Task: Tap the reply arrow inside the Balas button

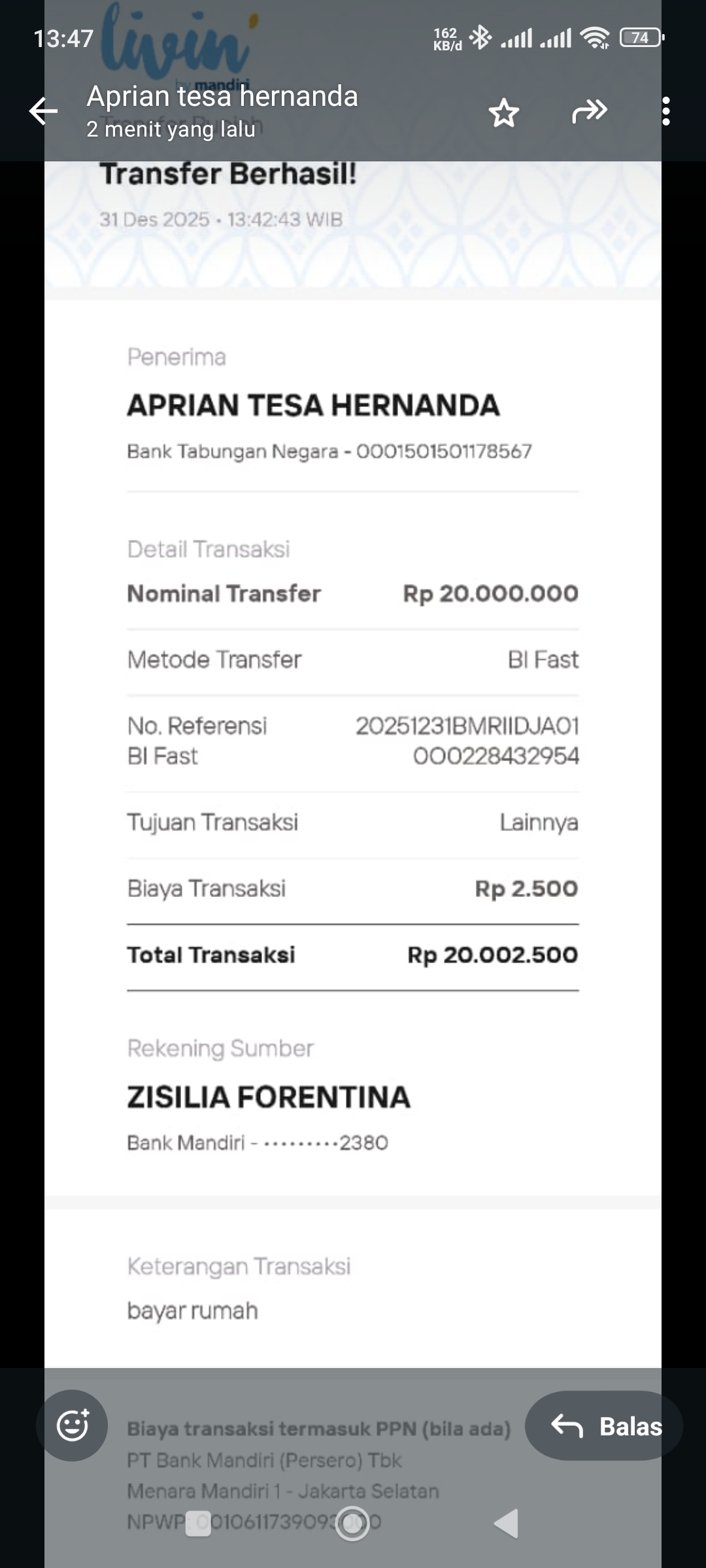Action: (x=568, y=1426)
